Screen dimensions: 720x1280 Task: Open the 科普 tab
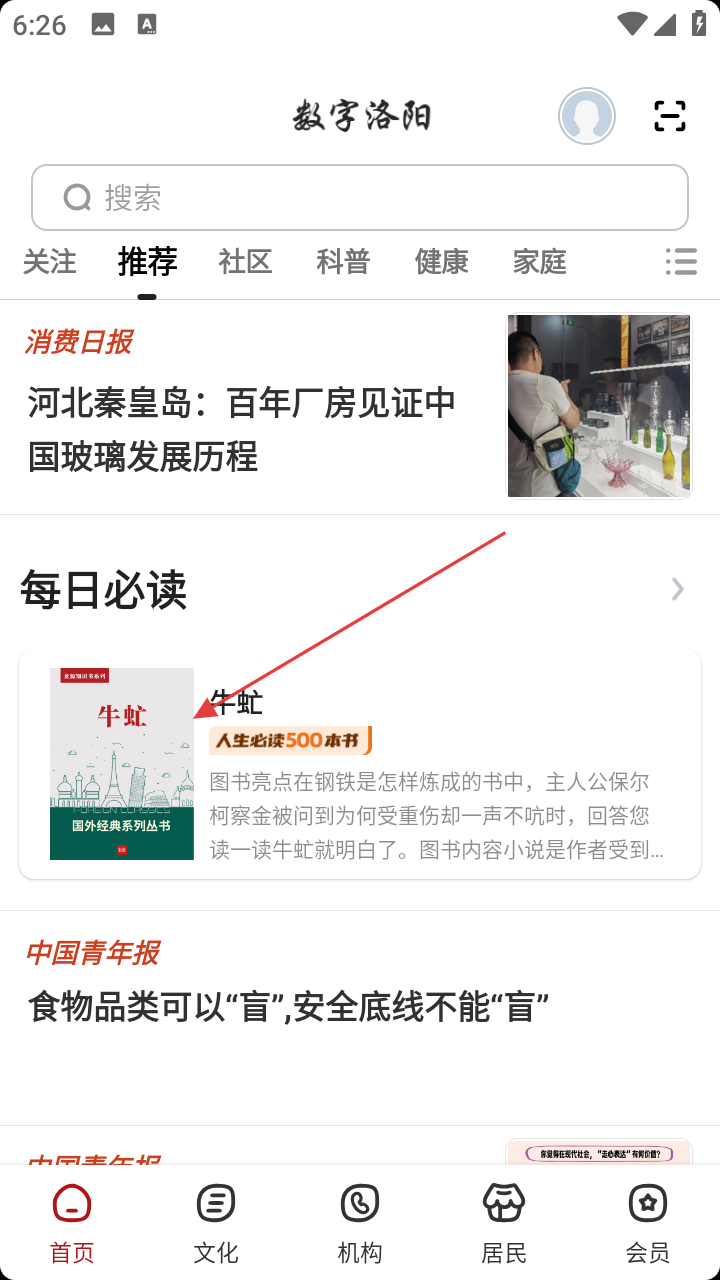343,262
